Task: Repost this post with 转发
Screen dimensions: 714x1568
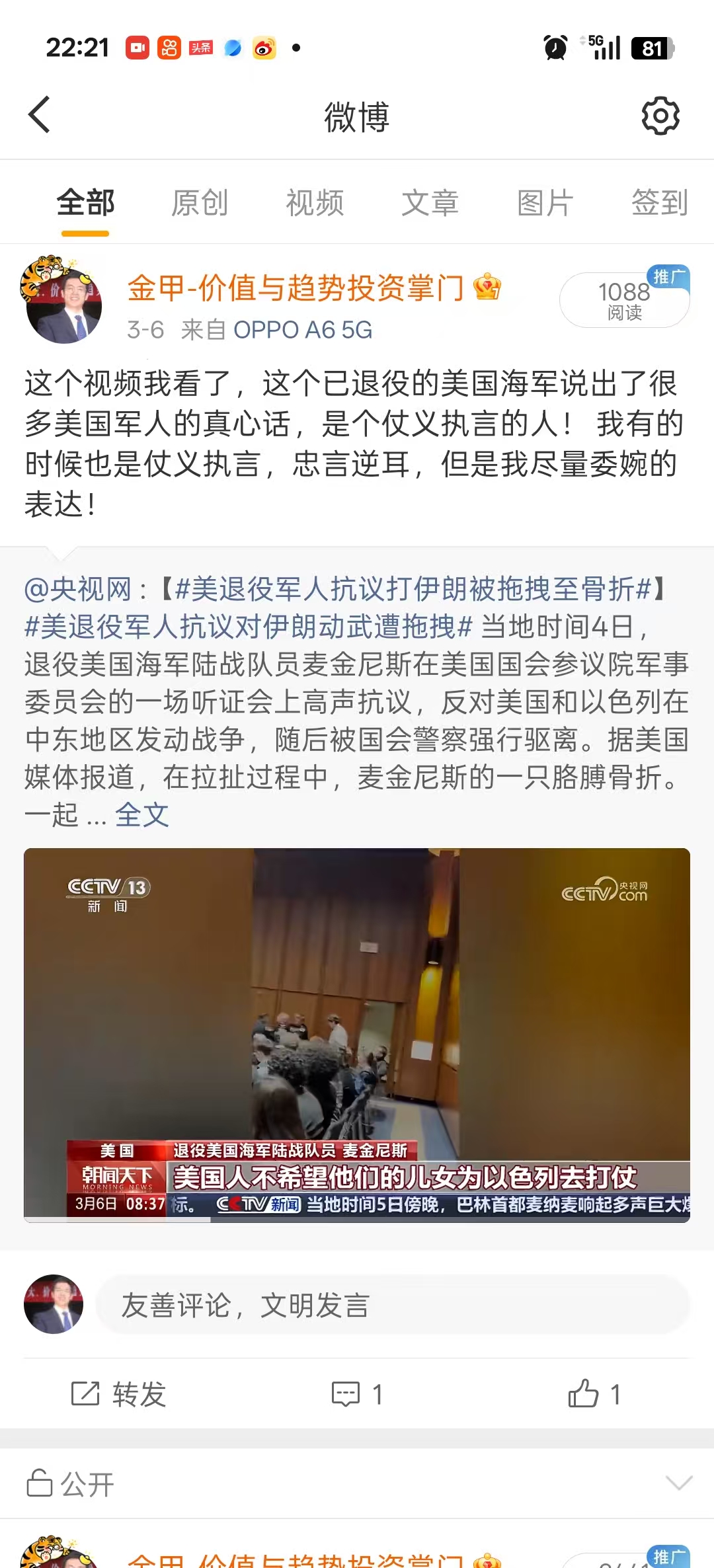Action: [119, 1394]
